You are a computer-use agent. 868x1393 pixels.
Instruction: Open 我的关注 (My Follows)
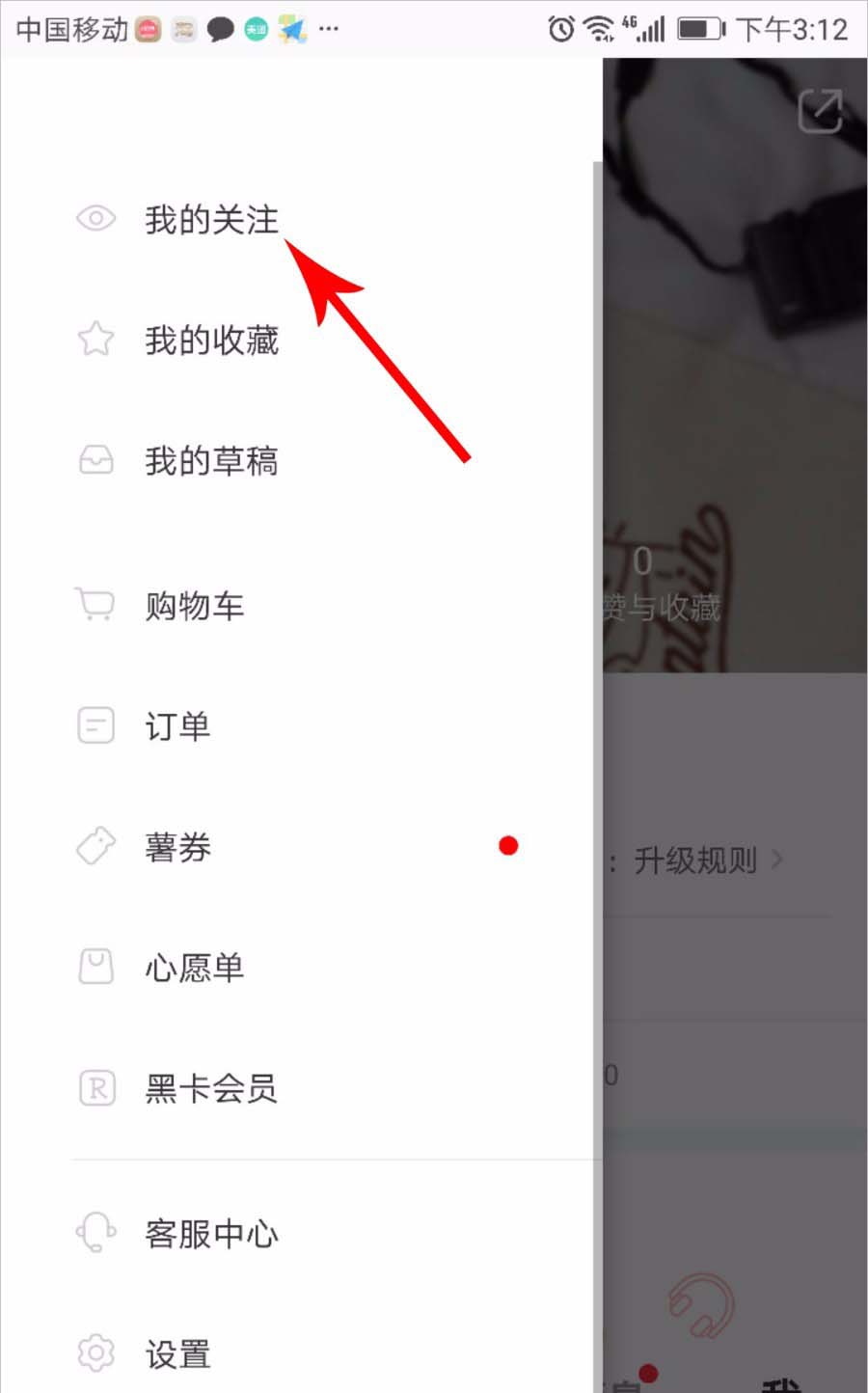point(211,220)
